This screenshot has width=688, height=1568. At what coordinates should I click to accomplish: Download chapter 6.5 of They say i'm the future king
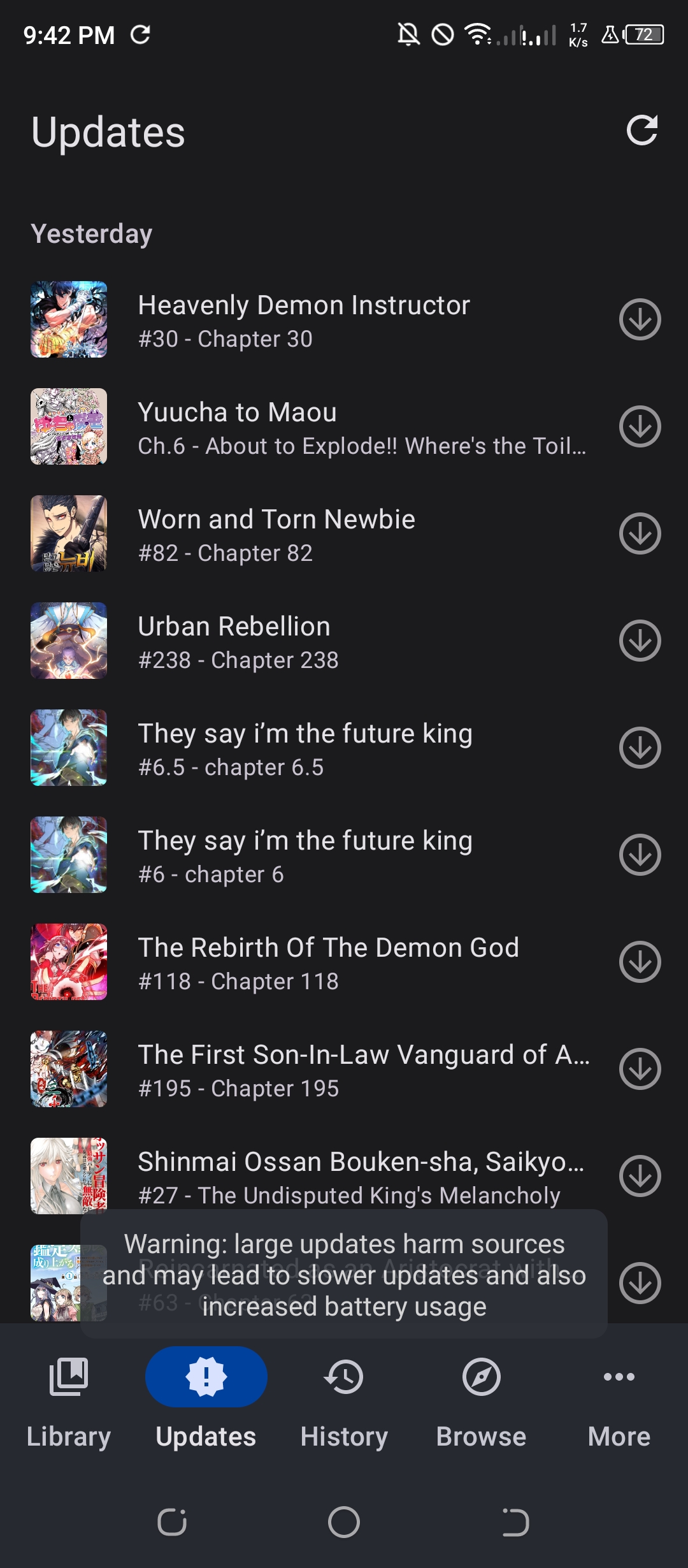click(x=640, y=748)
